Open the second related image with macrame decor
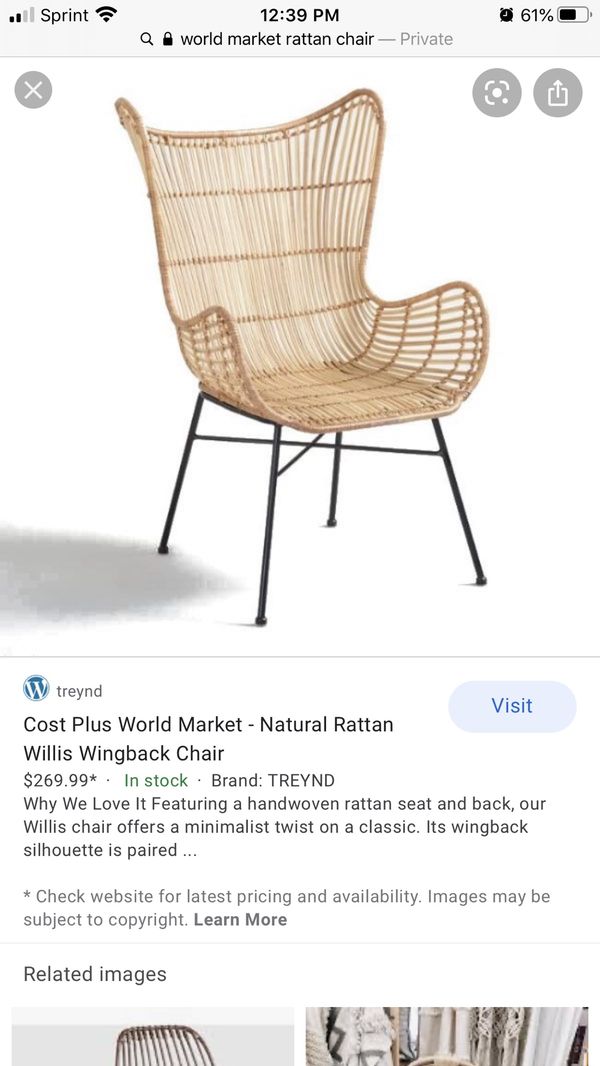This screenshot has height=1066, width=600. pyautogui.click(x=446, y=1038)
